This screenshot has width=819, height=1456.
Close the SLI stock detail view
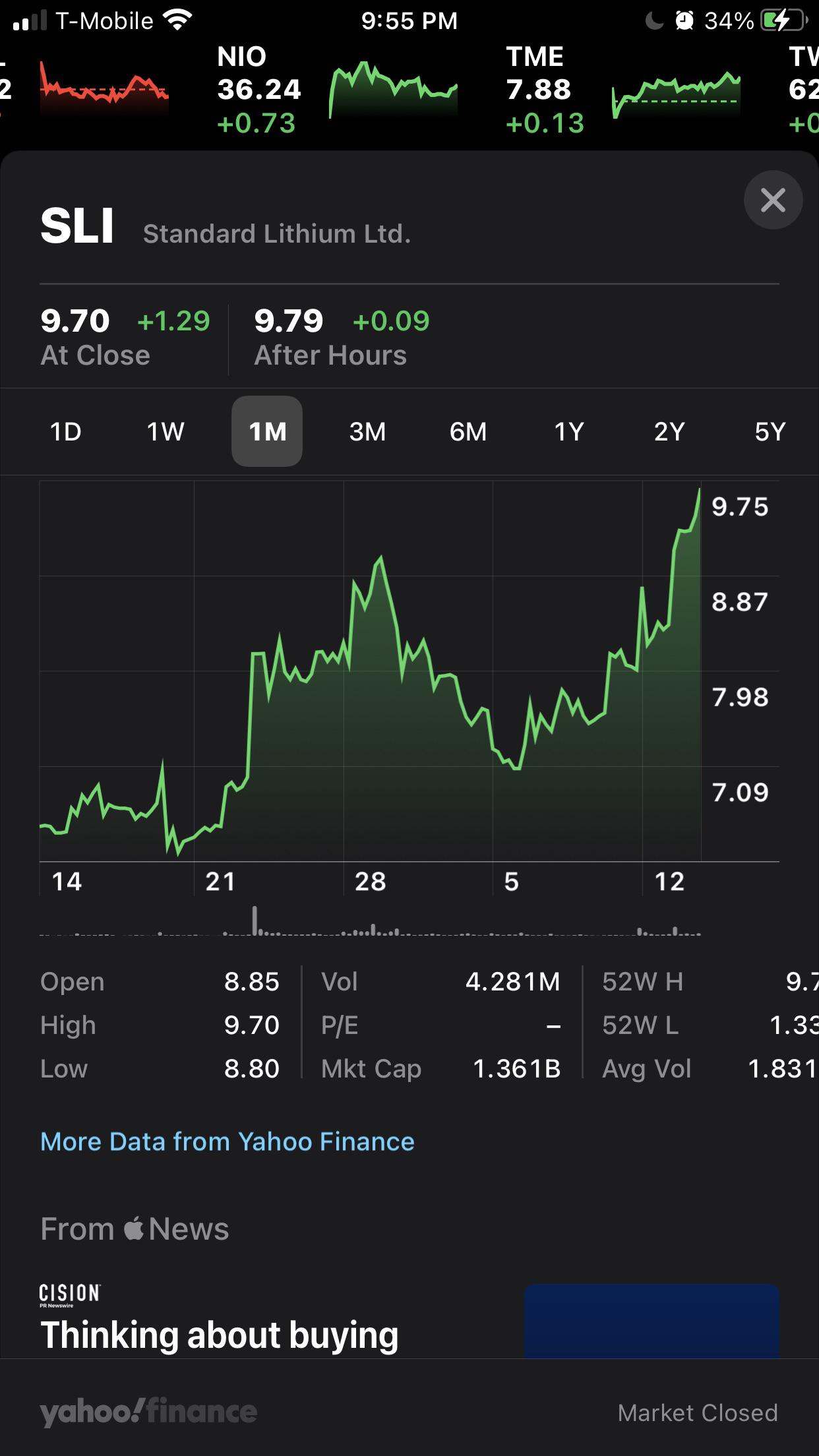click(x=773, y=200)
